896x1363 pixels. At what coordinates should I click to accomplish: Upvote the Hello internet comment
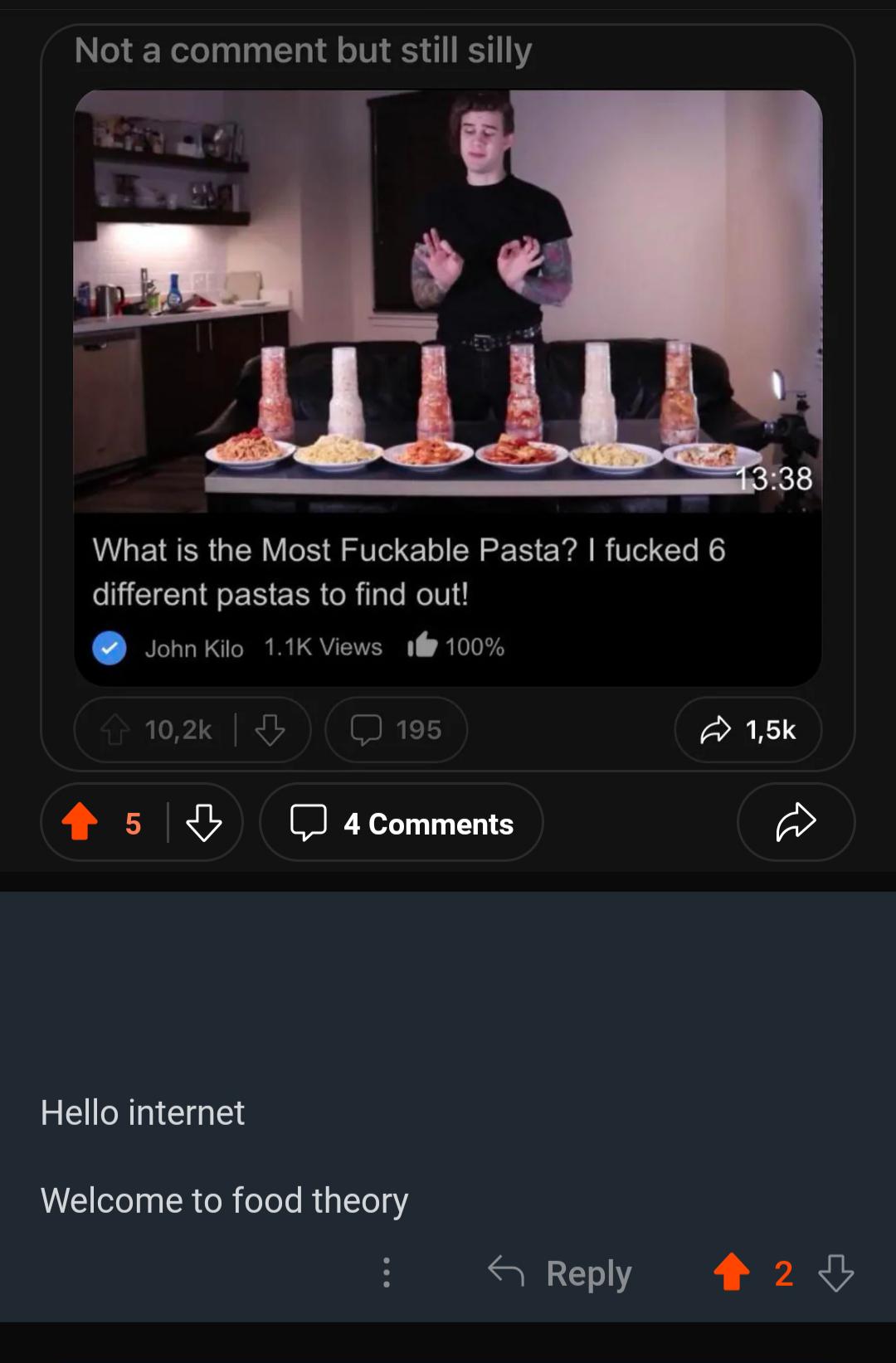tap(731, 1273)
